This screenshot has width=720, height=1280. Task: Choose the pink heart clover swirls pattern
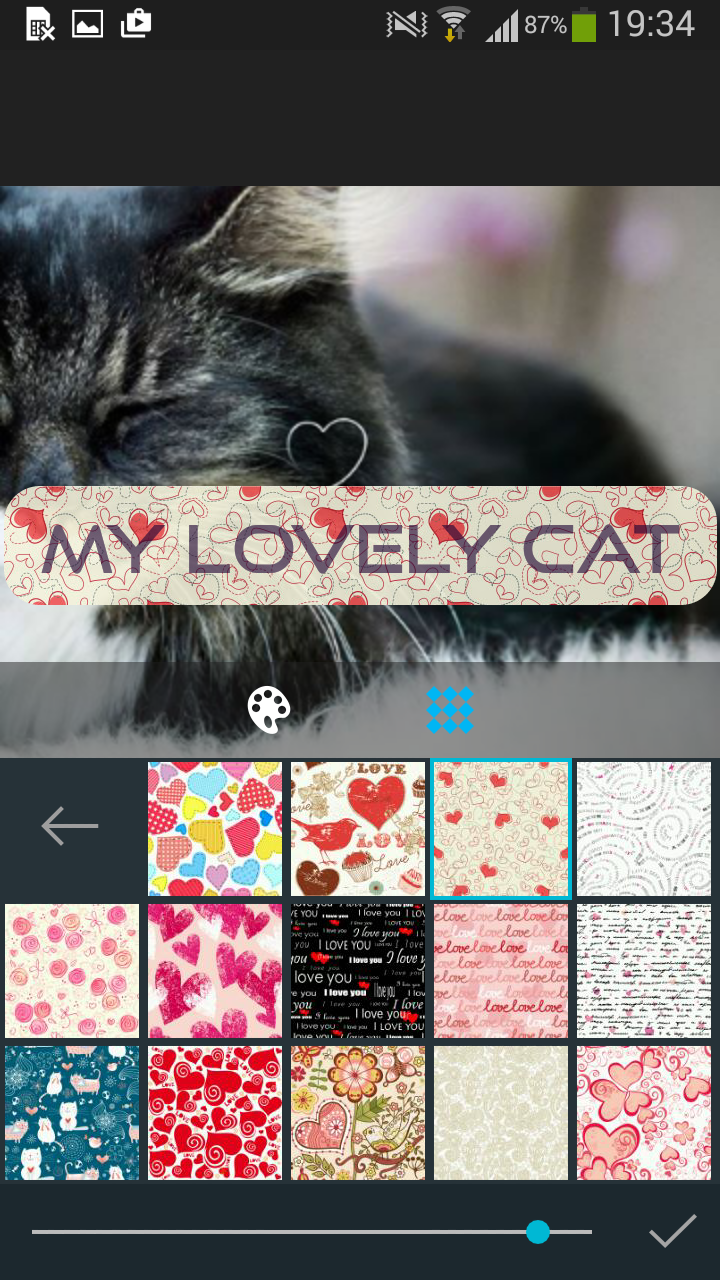point(644,1113)
